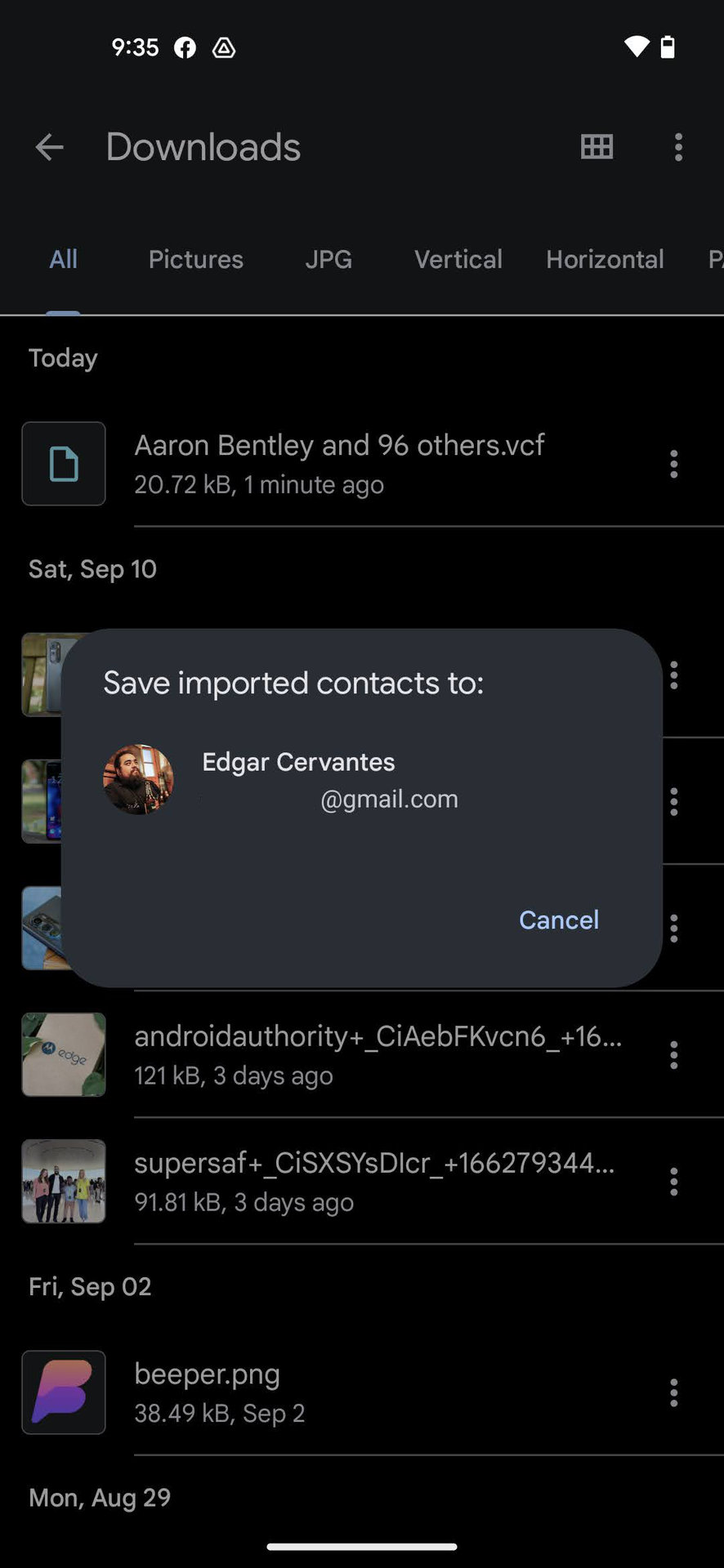Show options for Aaron Bentley vcf file
The image size is (724, 1568).
click(x=674, y=464)
